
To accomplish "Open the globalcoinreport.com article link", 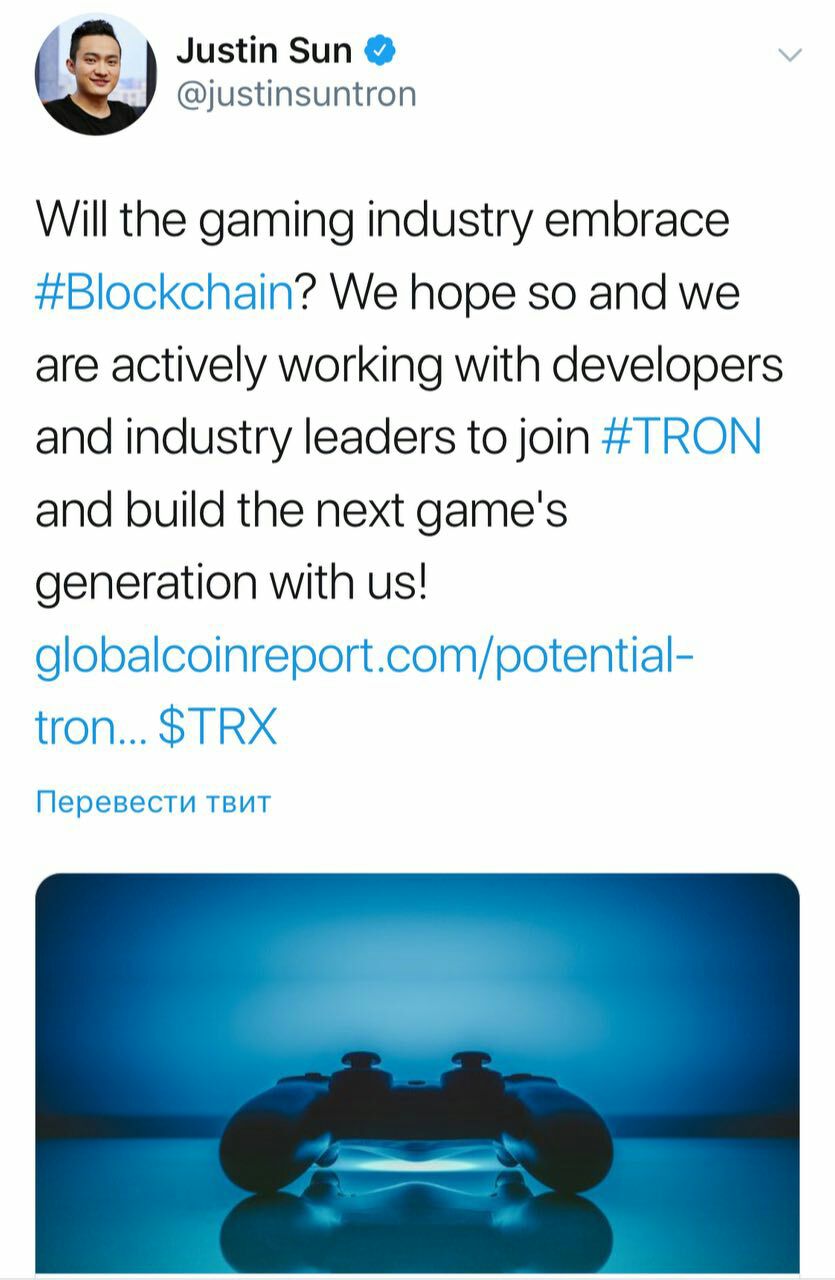I will tap(361, 657).
